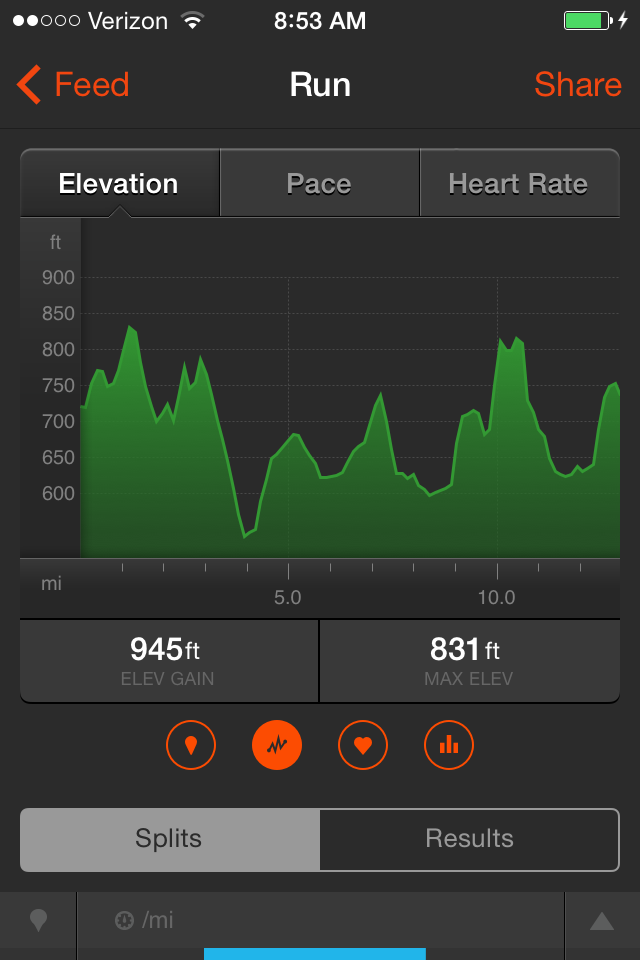Open the map pin view
Image resolution: width=640 pixels, height=960 pixels.
[191, 745]
